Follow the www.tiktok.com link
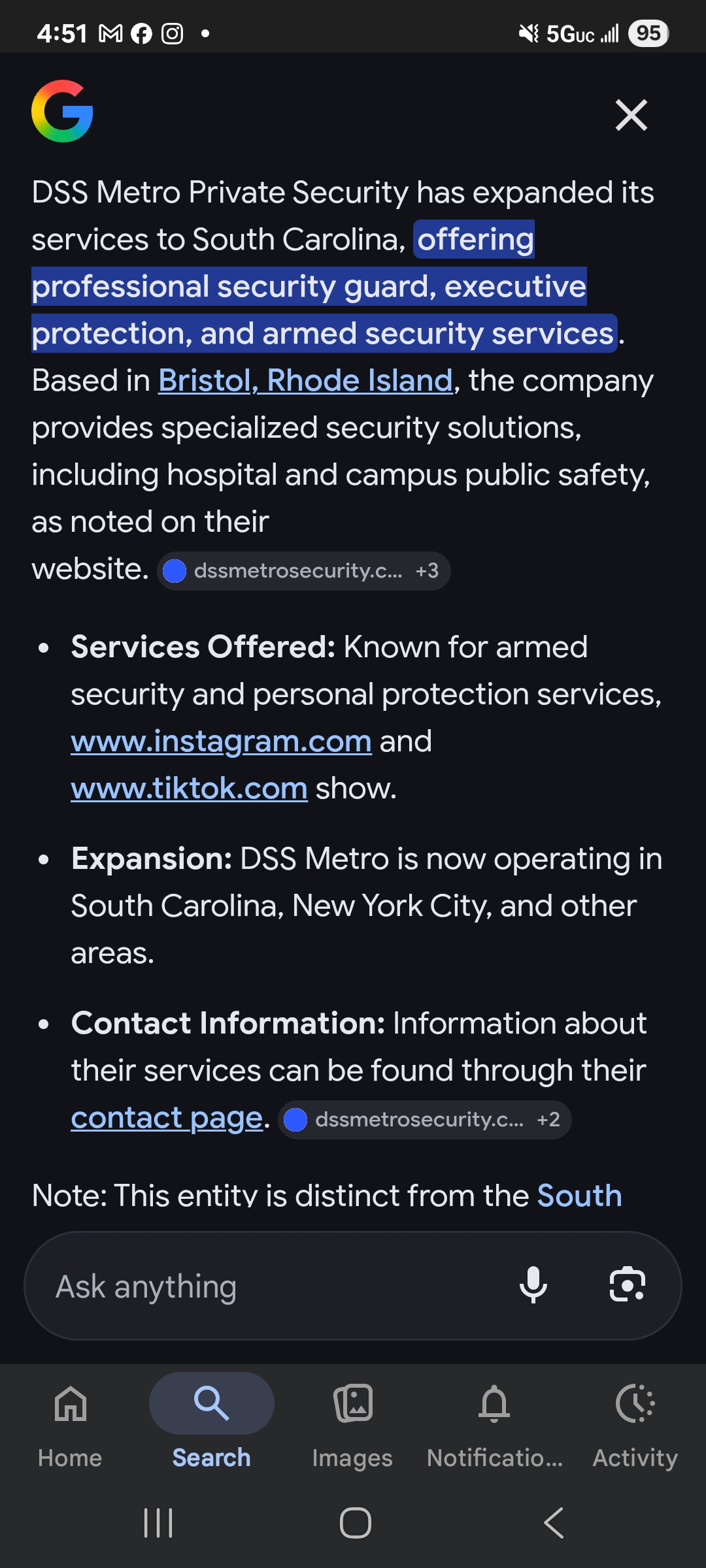Screen dimensions: 706x1568 point(189,789)
